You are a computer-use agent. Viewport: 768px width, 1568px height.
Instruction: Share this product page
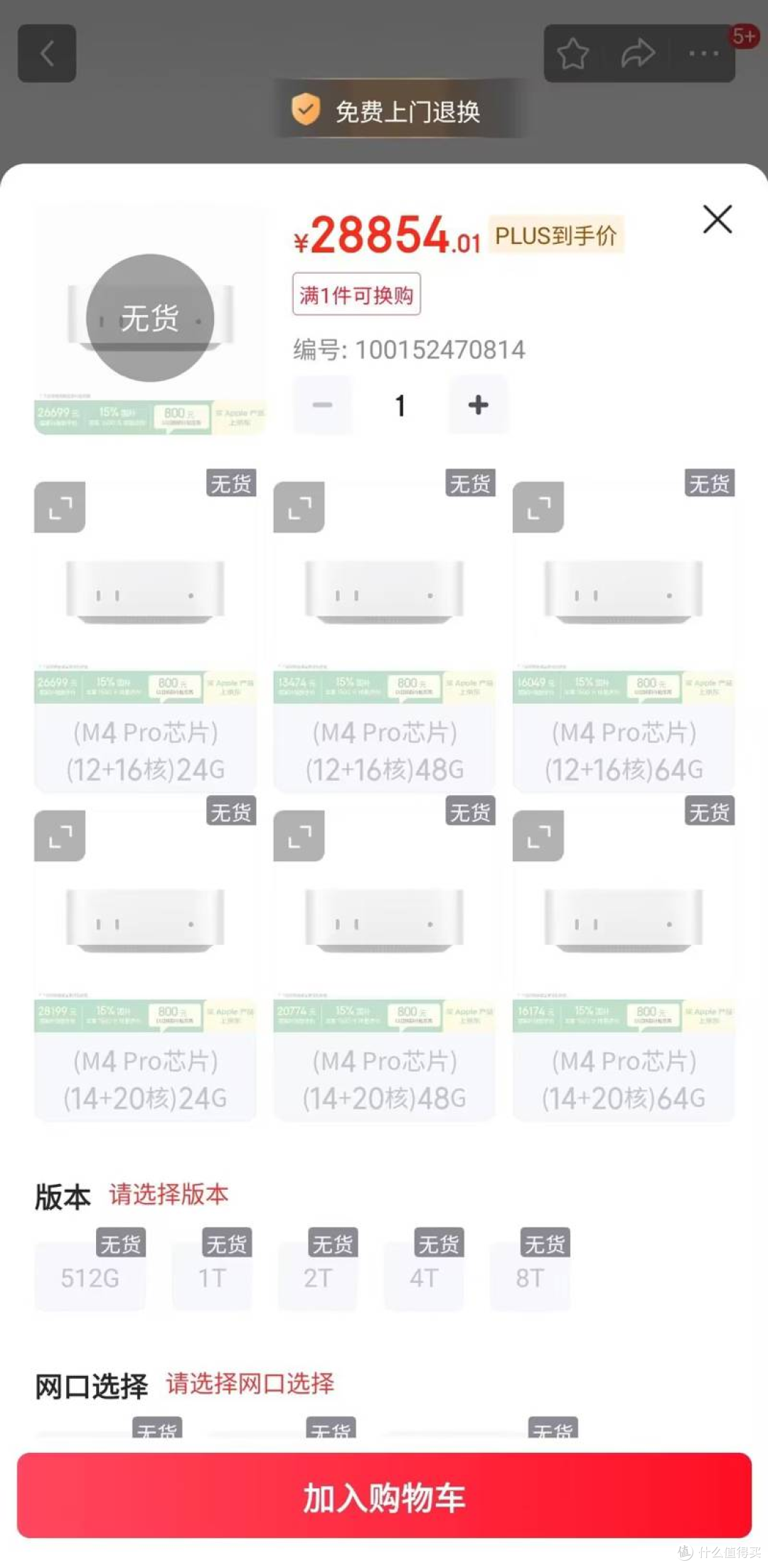pos(637,53)
